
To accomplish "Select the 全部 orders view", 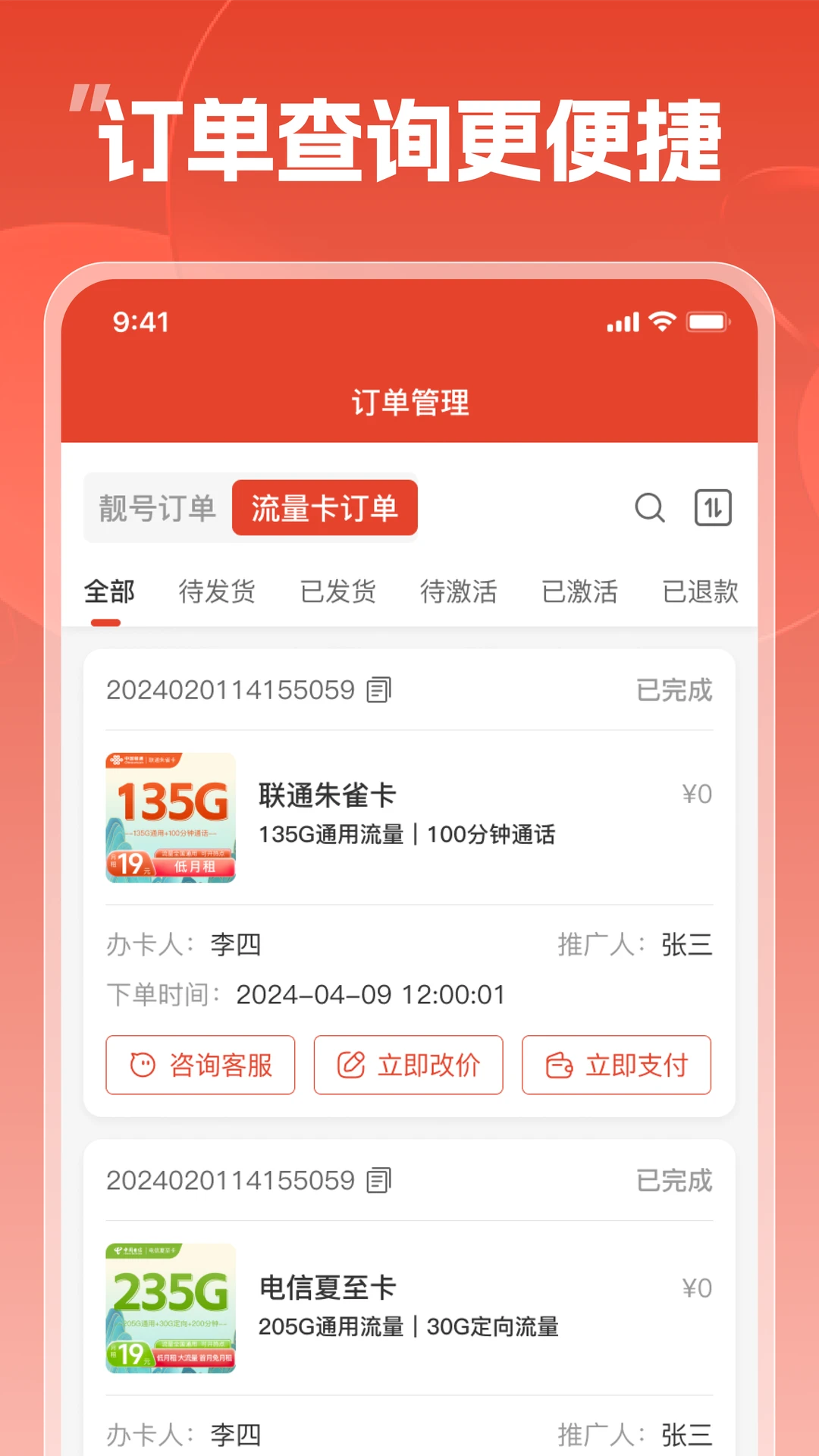I will pos(109,592).
